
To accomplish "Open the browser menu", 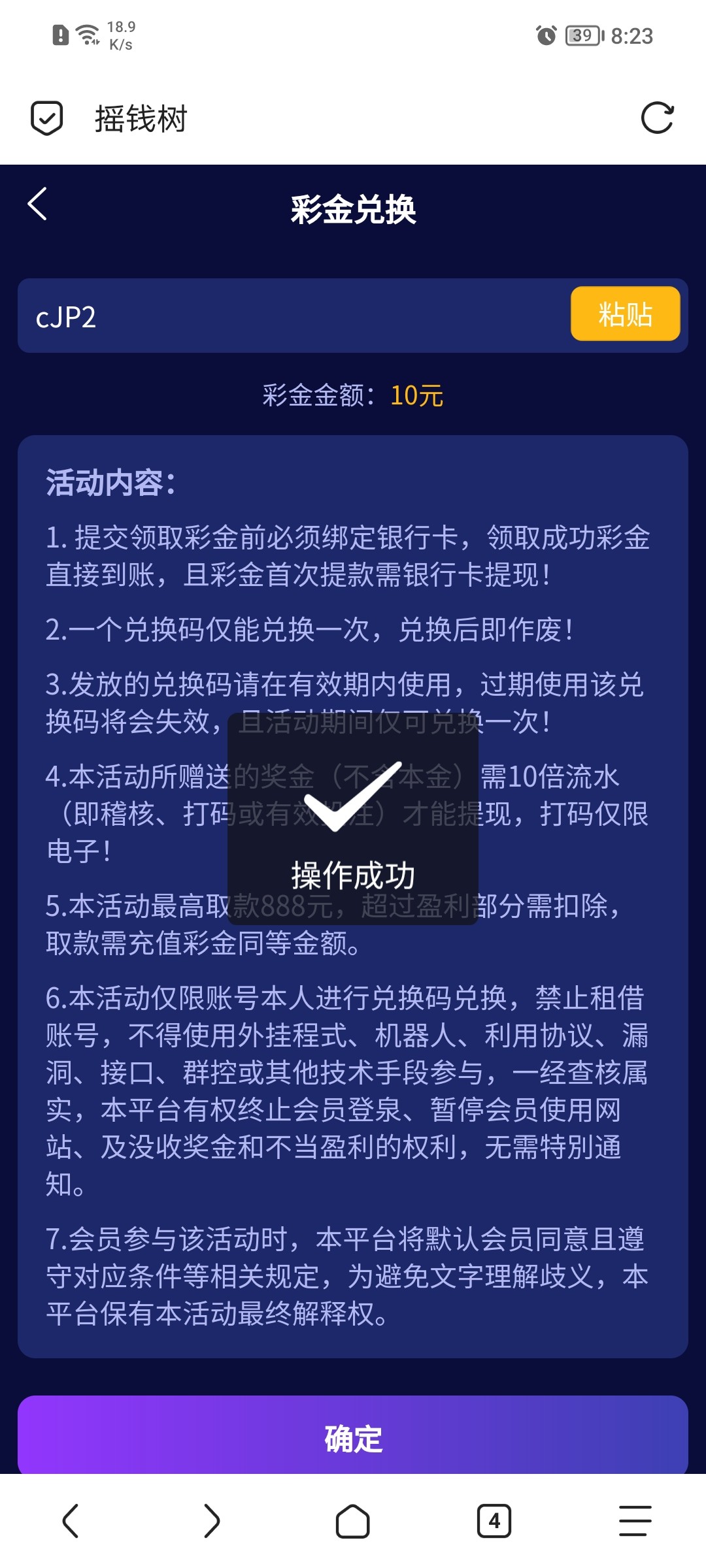I will coord(635,1521).
